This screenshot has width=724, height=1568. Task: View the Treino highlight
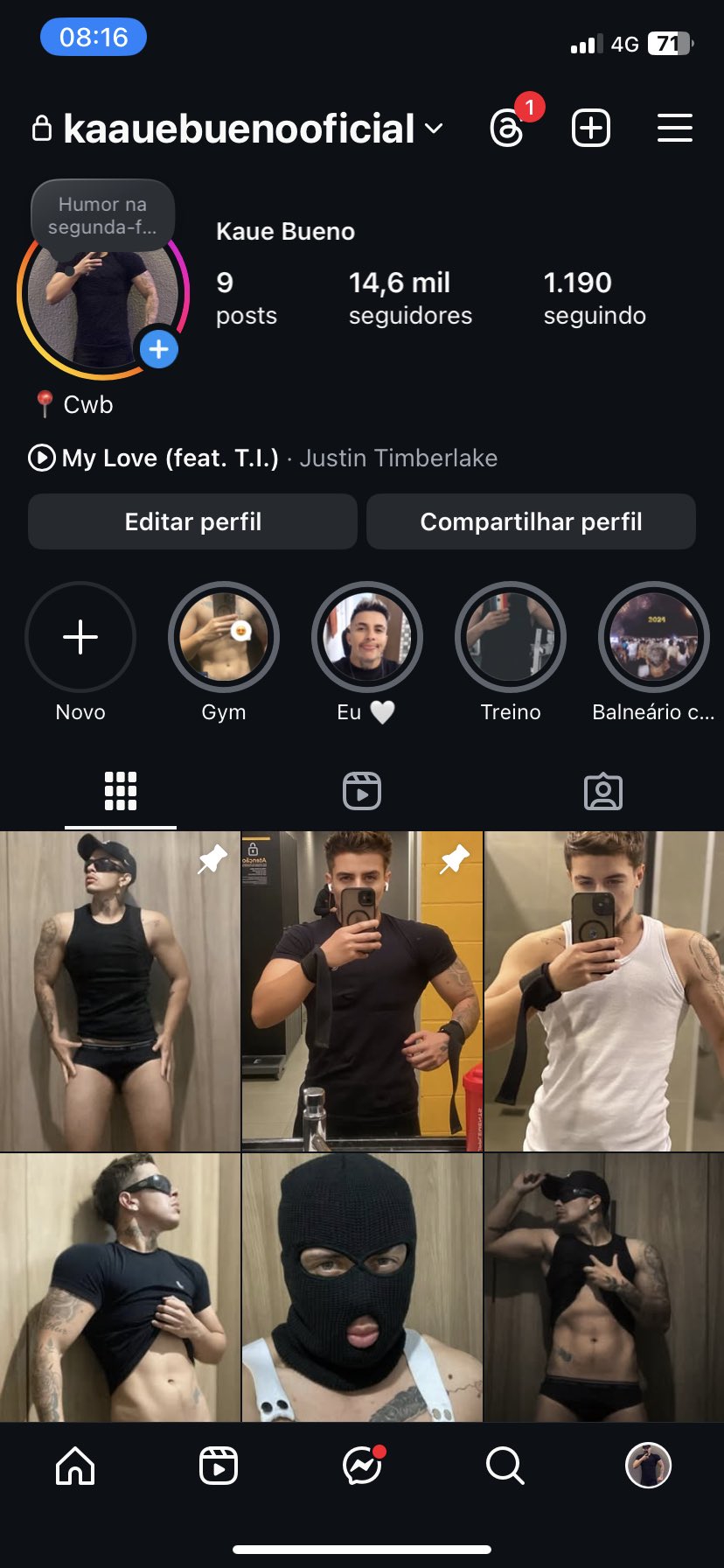pyautogui.click(x=511, y=638)
